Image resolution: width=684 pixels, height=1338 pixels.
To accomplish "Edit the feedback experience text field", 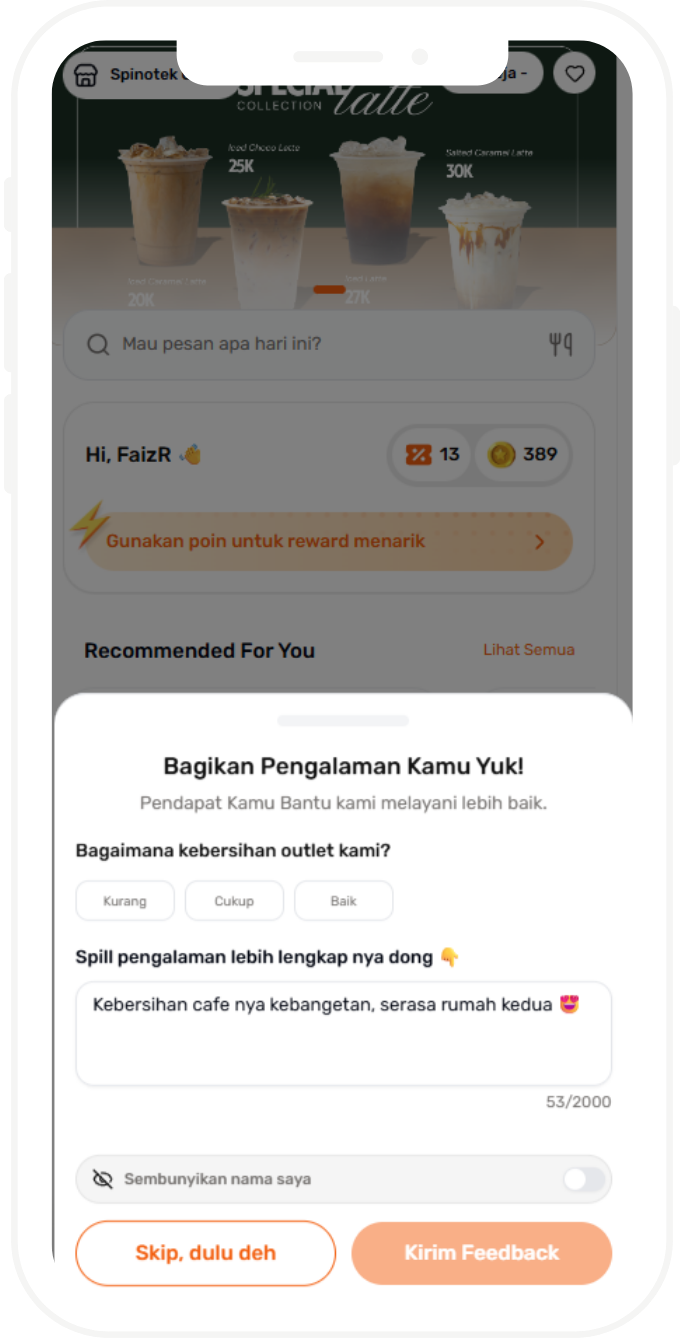I will [x=343, y=1033].
